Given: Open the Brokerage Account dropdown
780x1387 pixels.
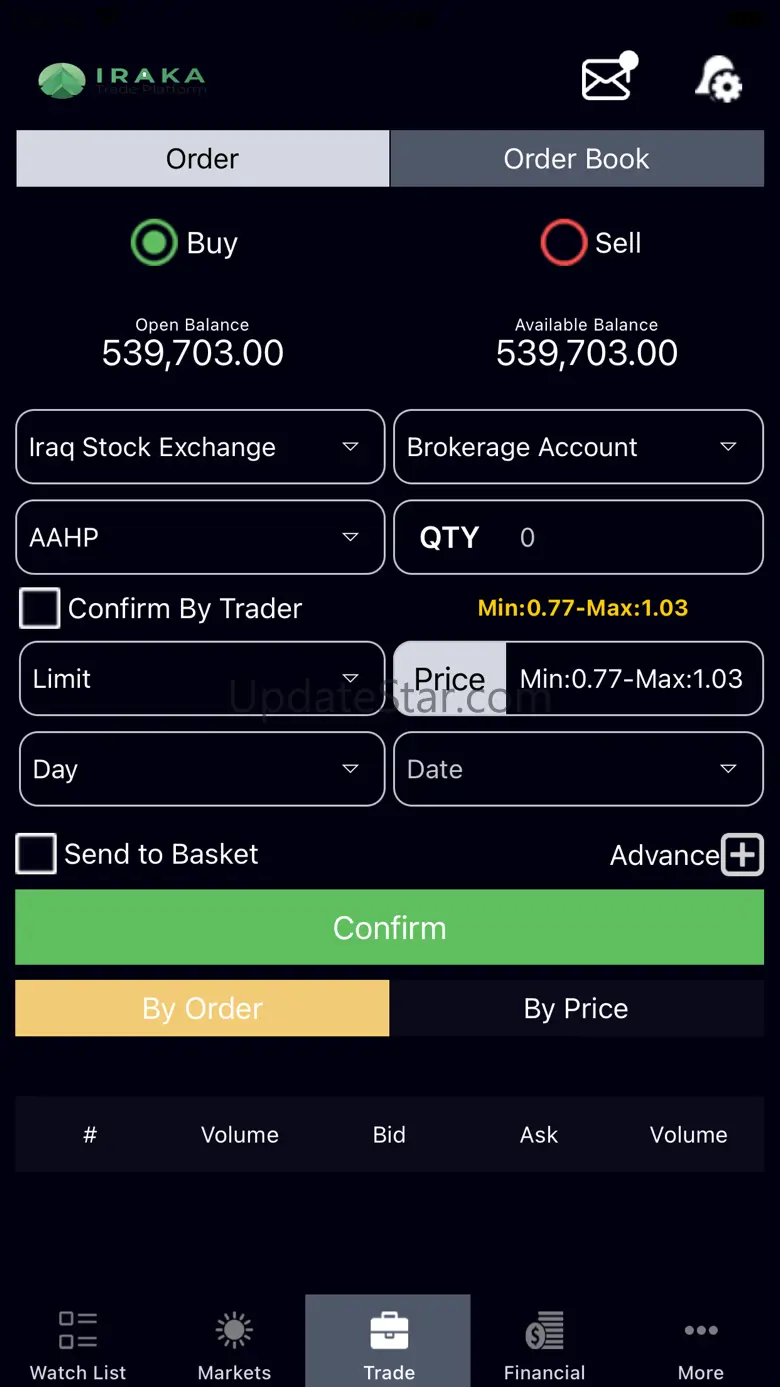Looking at the screenshot, I should tap(578, 447).
